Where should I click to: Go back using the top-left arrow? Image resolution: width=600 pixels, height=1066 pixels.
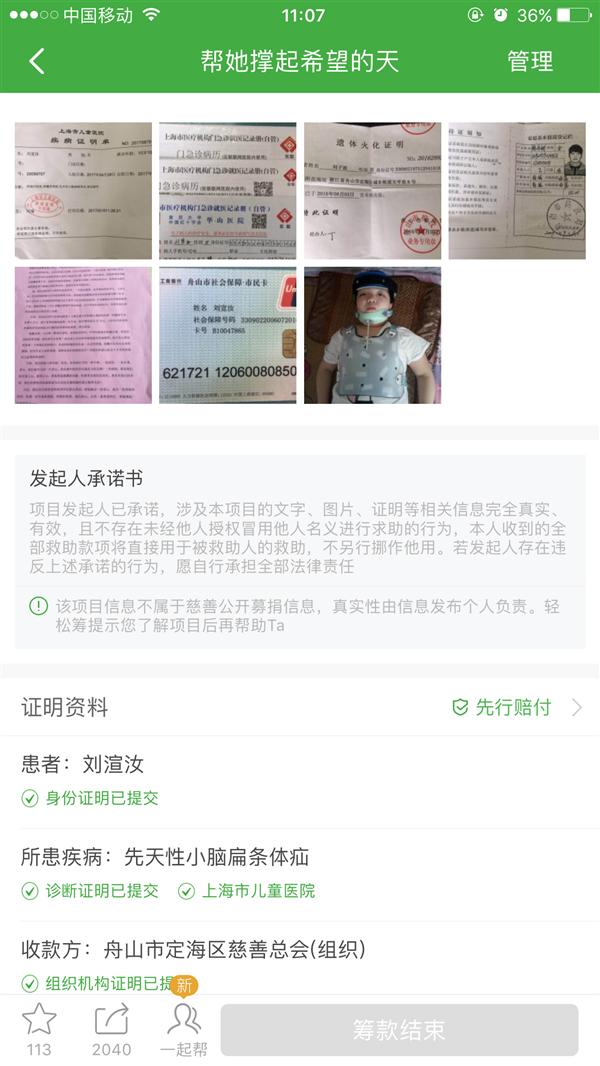37,61
